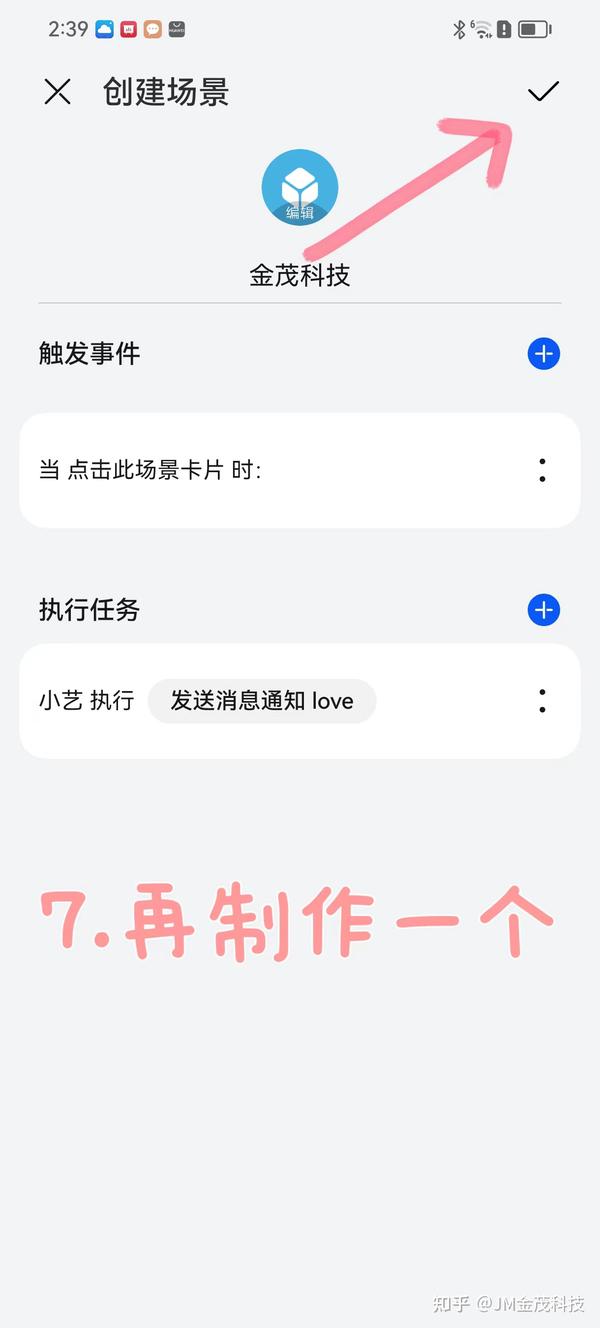Open the overflow menu for 点击此场景卡片
This screenshot has width=600, height=1328.
[542, 470]
